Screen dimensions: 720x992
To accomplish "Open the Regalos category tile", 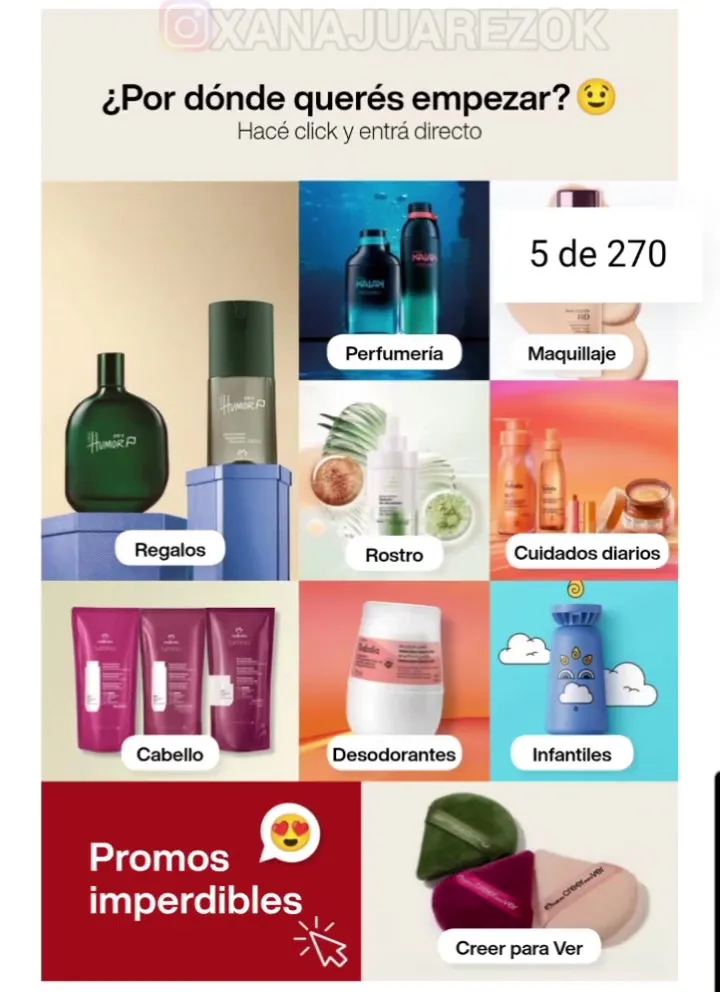I will coord(170,549).
